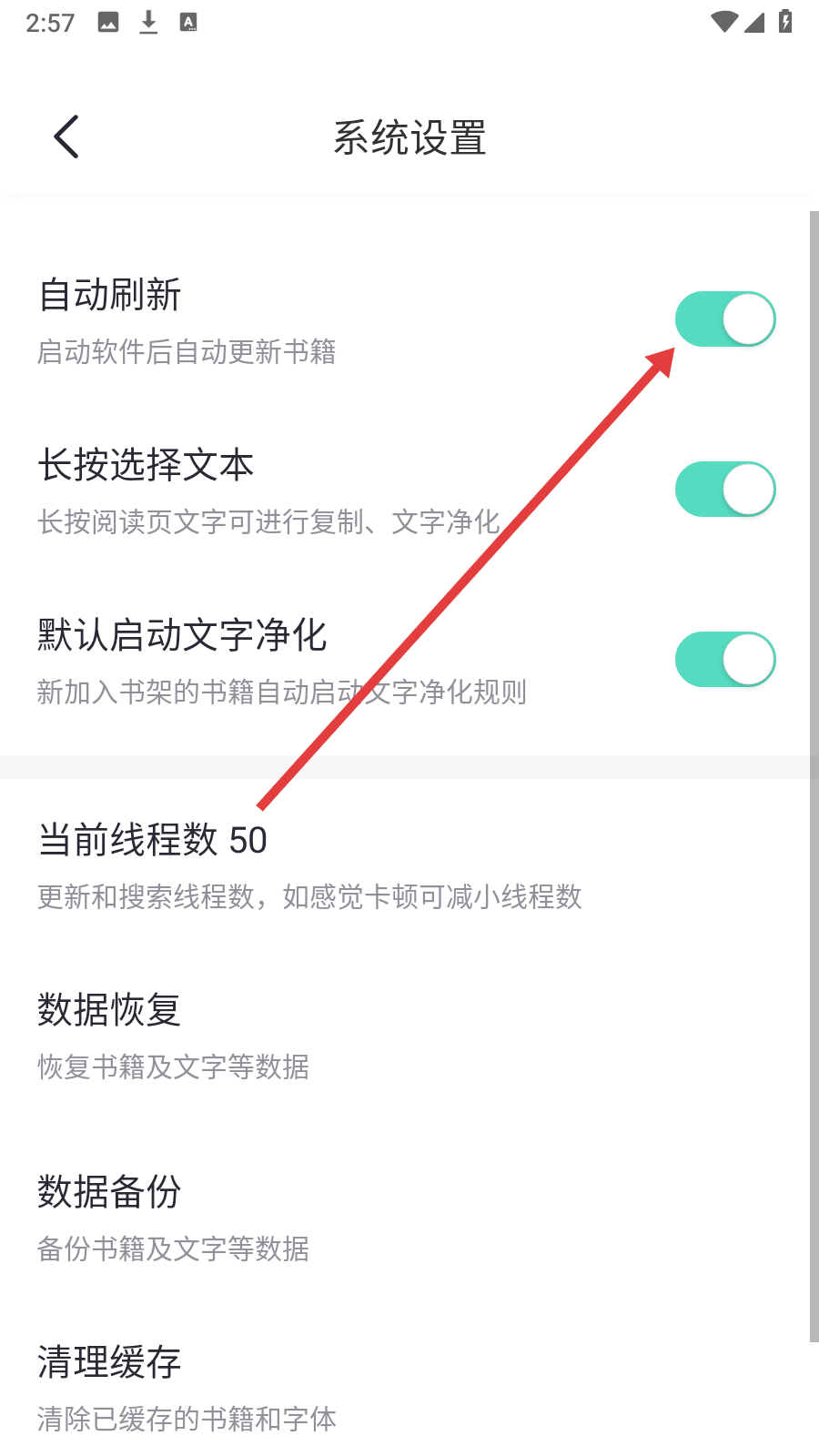The image size is (819, 1456).
Task: Turn off 默认启动文字净化 switch
Action: click(725, 660)
